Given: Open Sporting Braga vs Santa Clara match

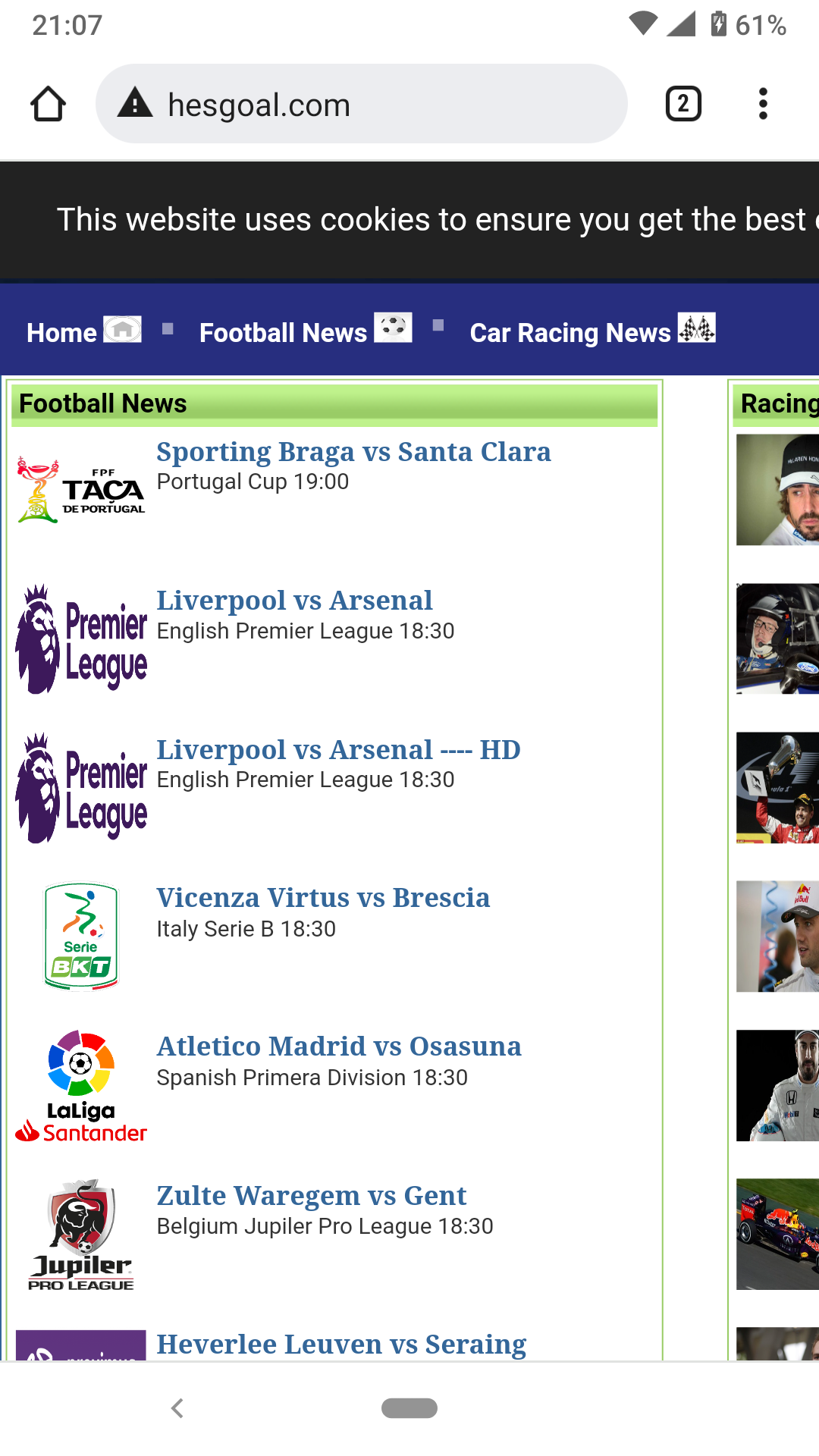Looking at the screenshot, I should click(353, 452).
